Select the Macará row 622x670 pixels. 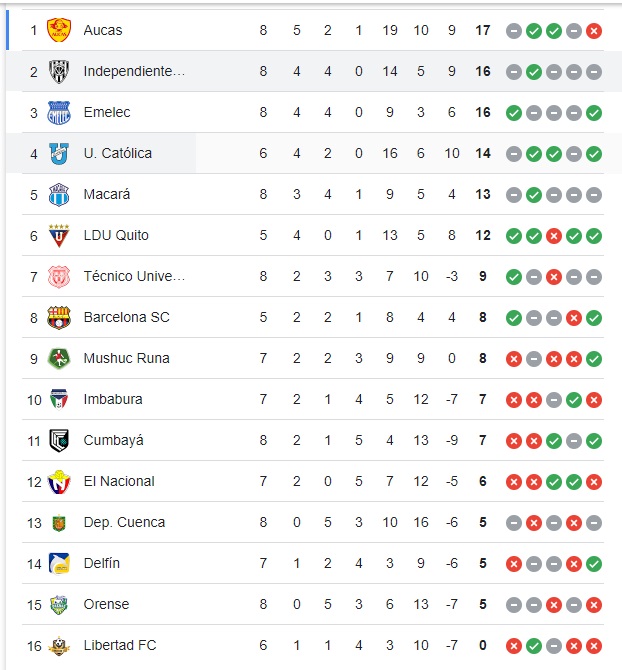click(x=107, y=194)
